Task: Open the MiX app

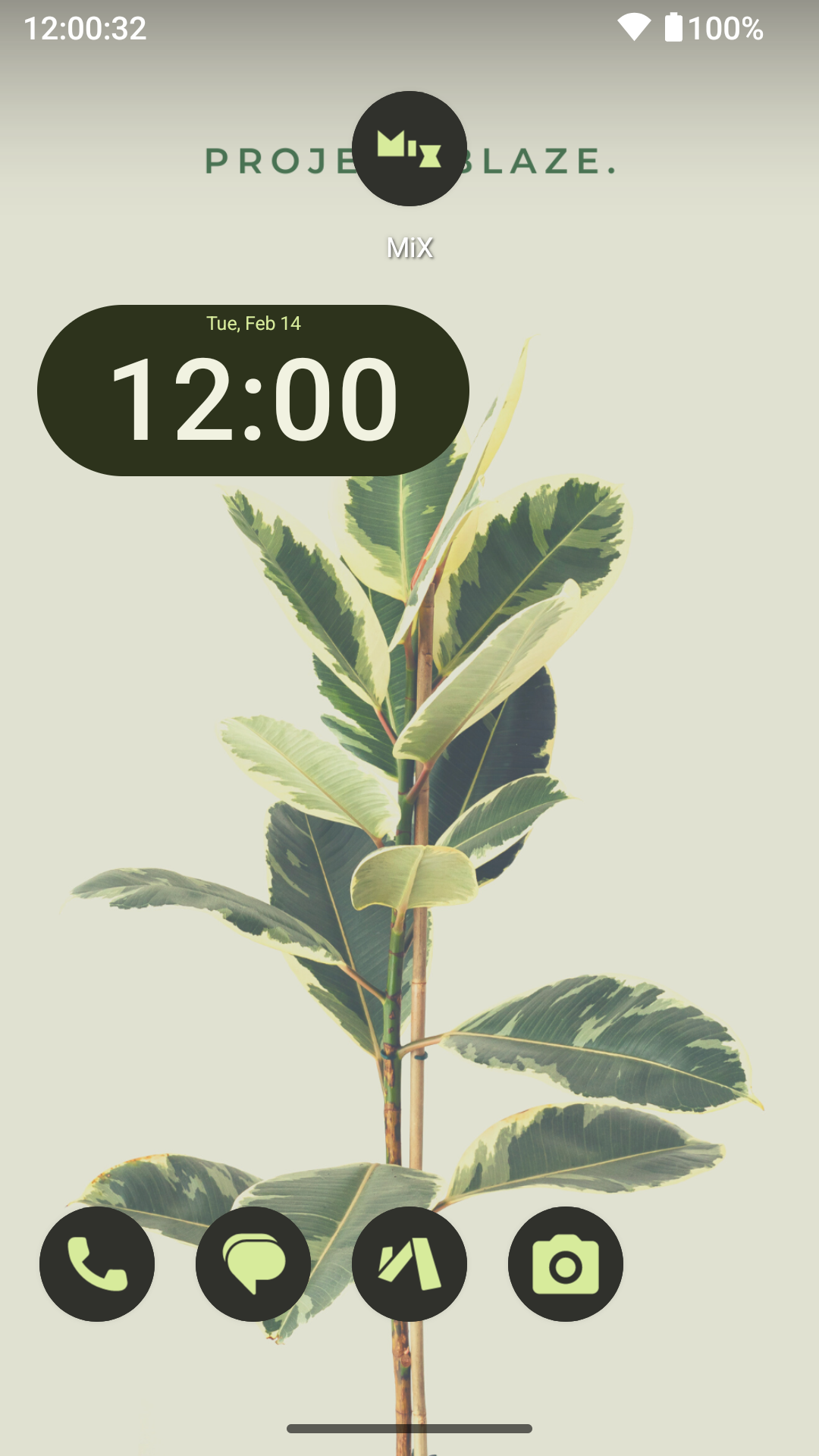Action: (x=409, y=149)
